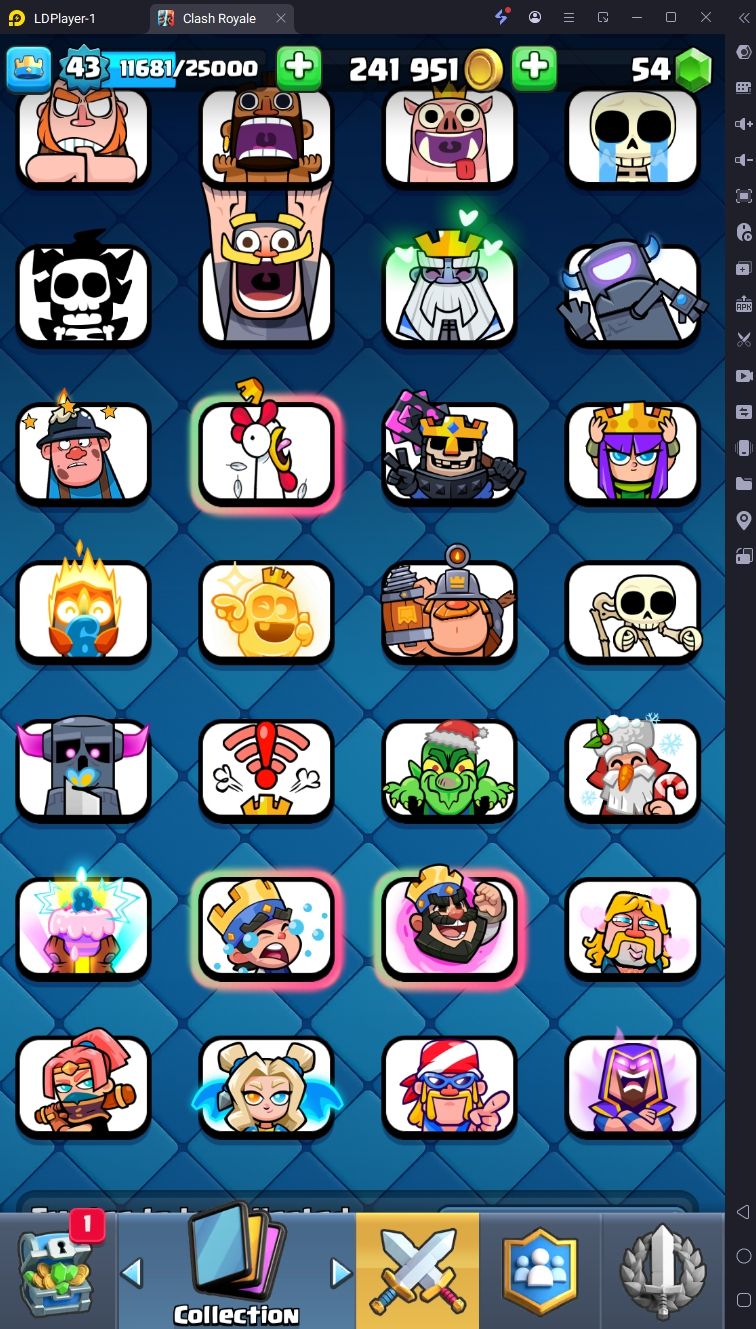Select the chicken emote
Screen dimensions: 756x1329
point(266,456)
